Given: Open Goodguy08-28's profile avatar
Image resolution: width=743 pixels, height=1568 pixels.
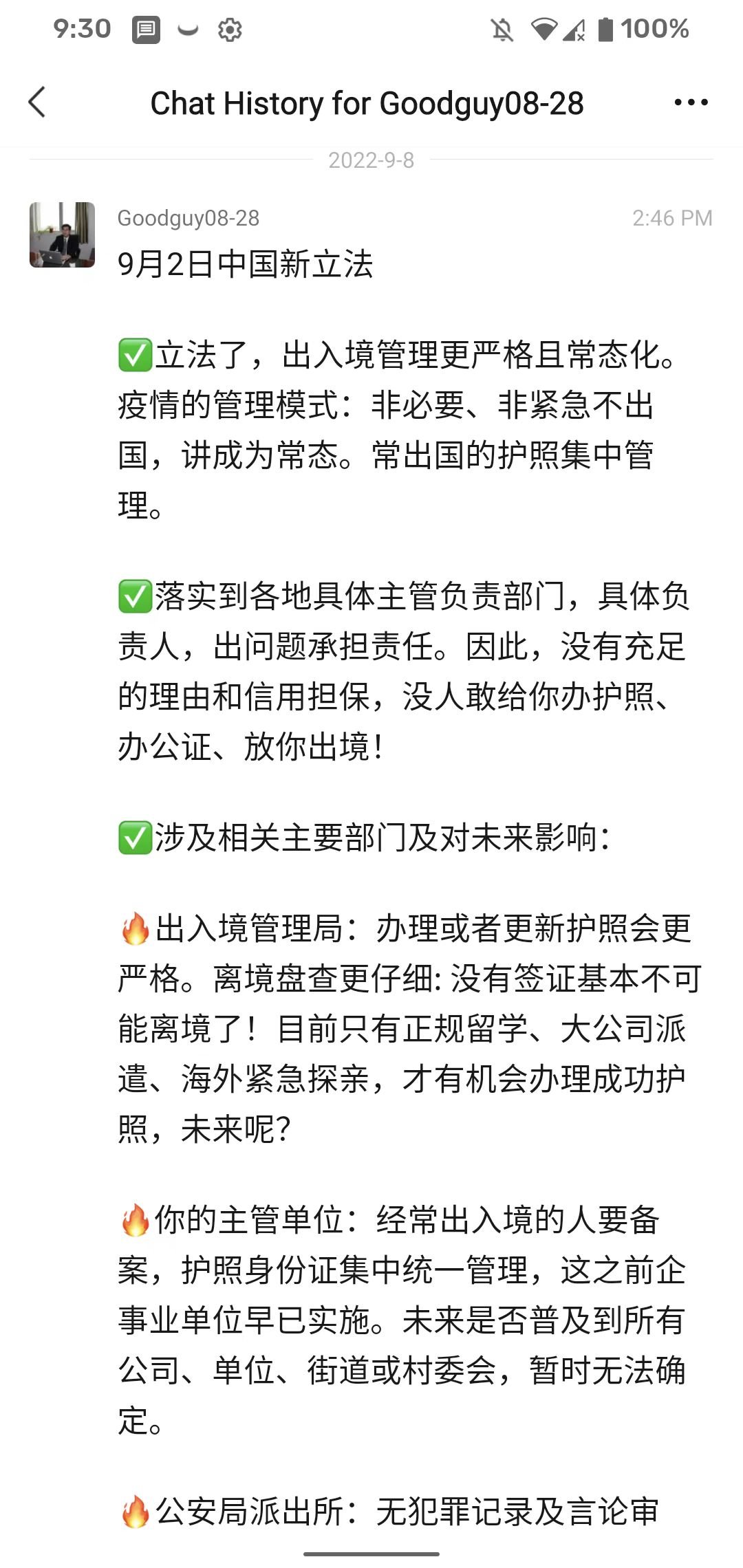Looking at the screenshot, I should (x=62, y=235).
